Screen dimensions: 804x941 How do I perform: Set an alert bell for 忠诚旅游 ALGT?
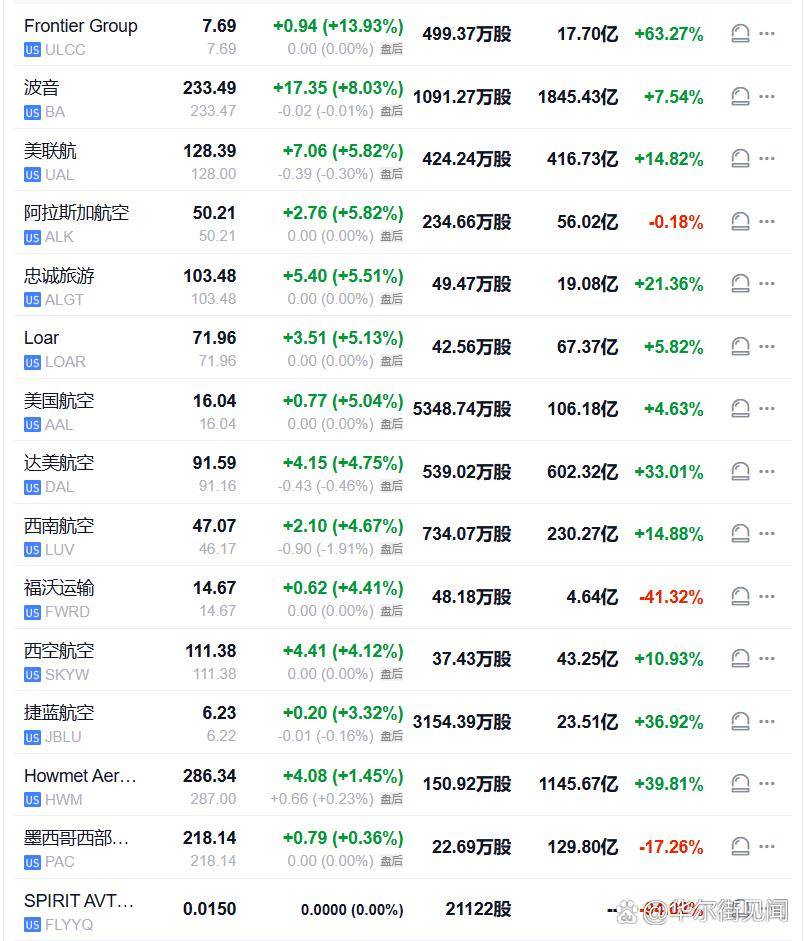740,283
